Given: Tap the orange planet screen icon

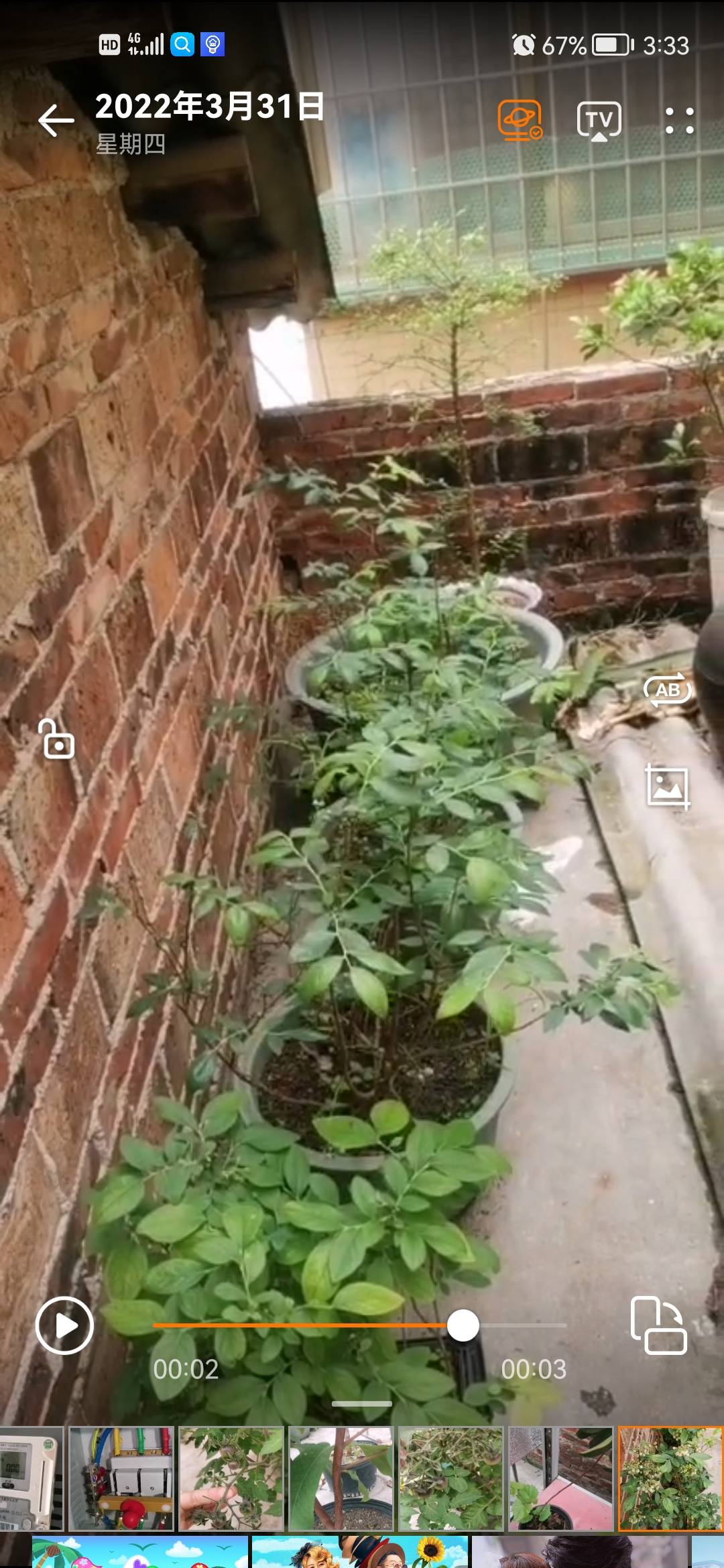Looking at the screenshot, I should (520, 120).
